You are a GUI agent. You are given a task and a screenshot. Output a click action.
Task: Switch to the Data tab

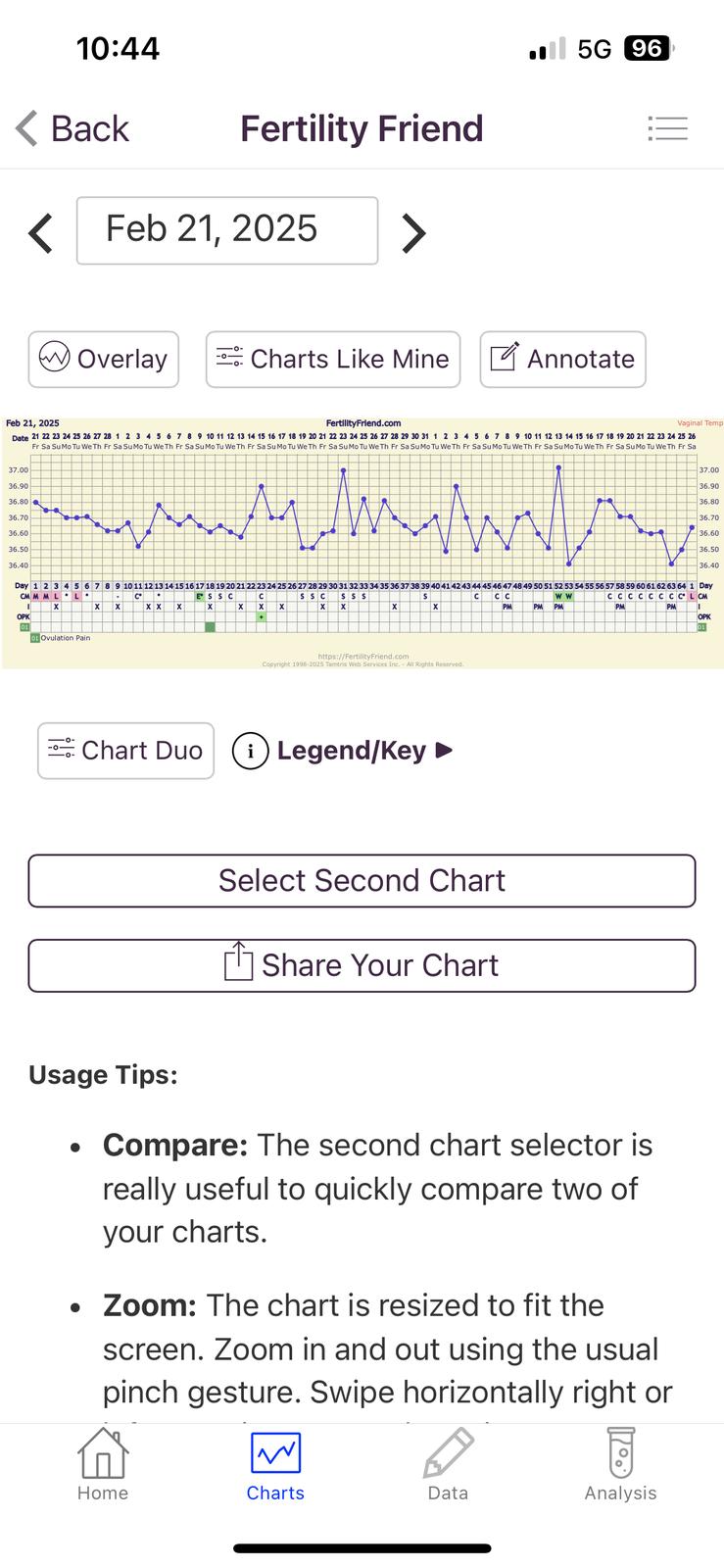[x=448, y=1465]
